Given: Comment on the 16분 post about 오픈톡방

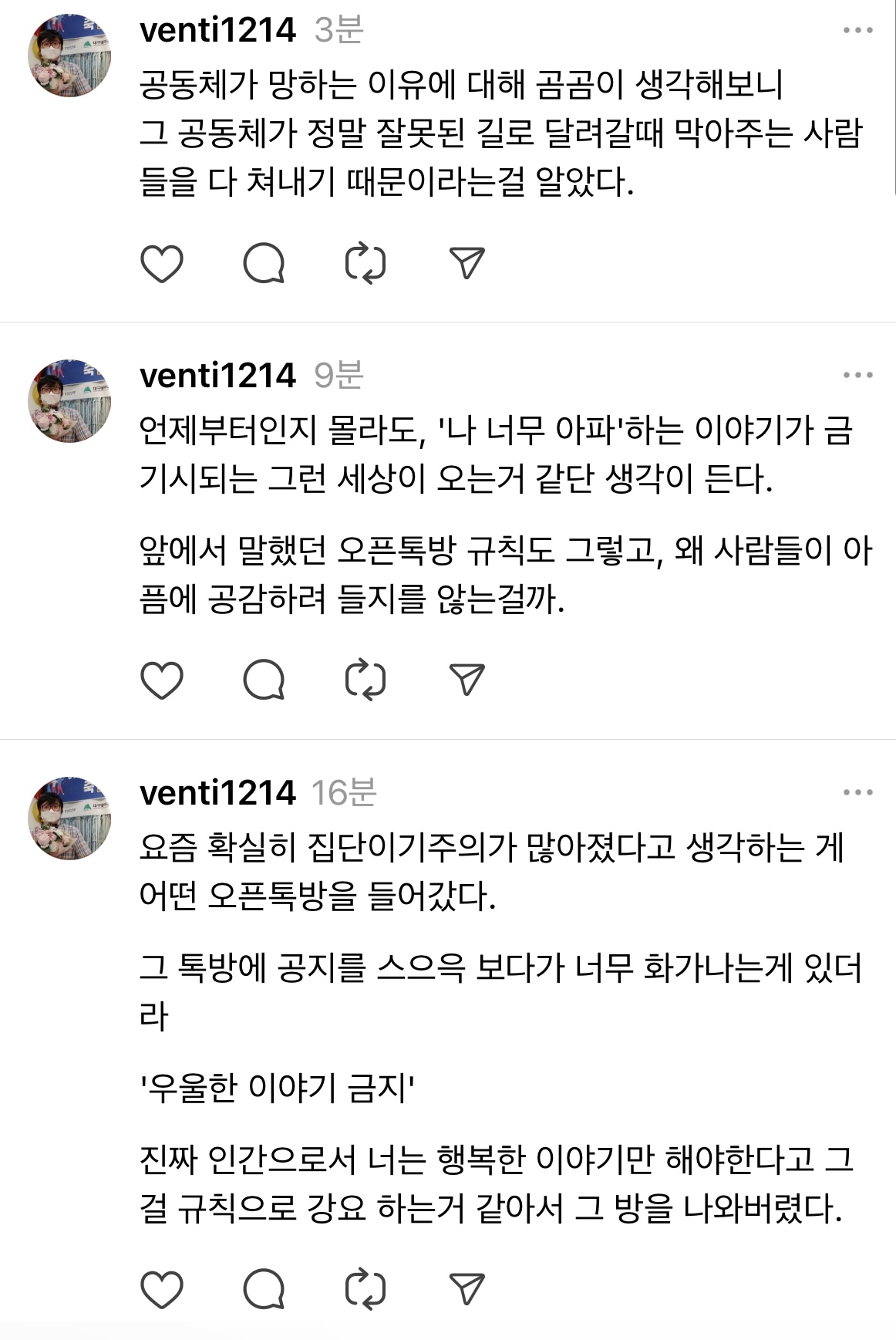Looking at the screenshot, I should (264, 1289).
